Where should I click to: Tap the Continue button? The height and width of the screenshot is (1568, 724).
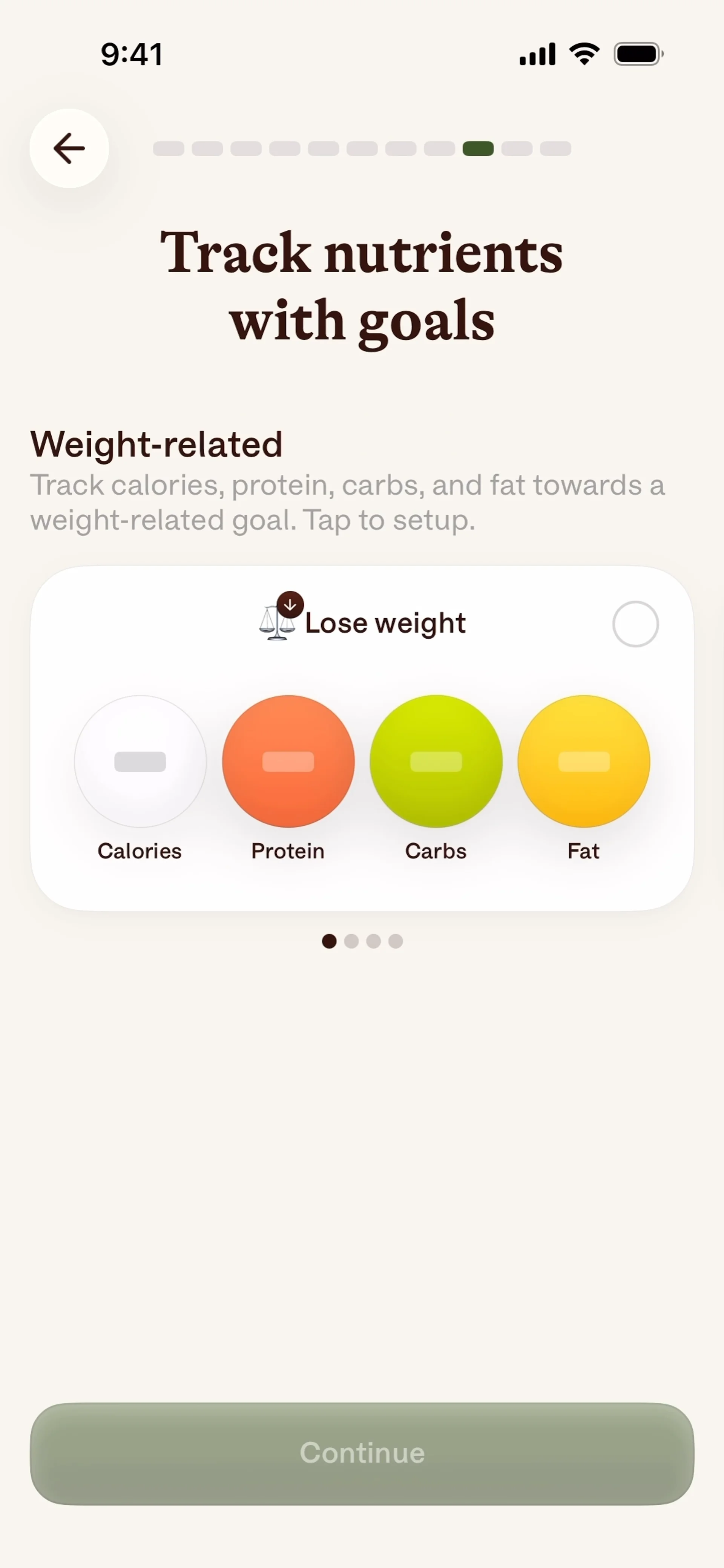[362, 1453]
